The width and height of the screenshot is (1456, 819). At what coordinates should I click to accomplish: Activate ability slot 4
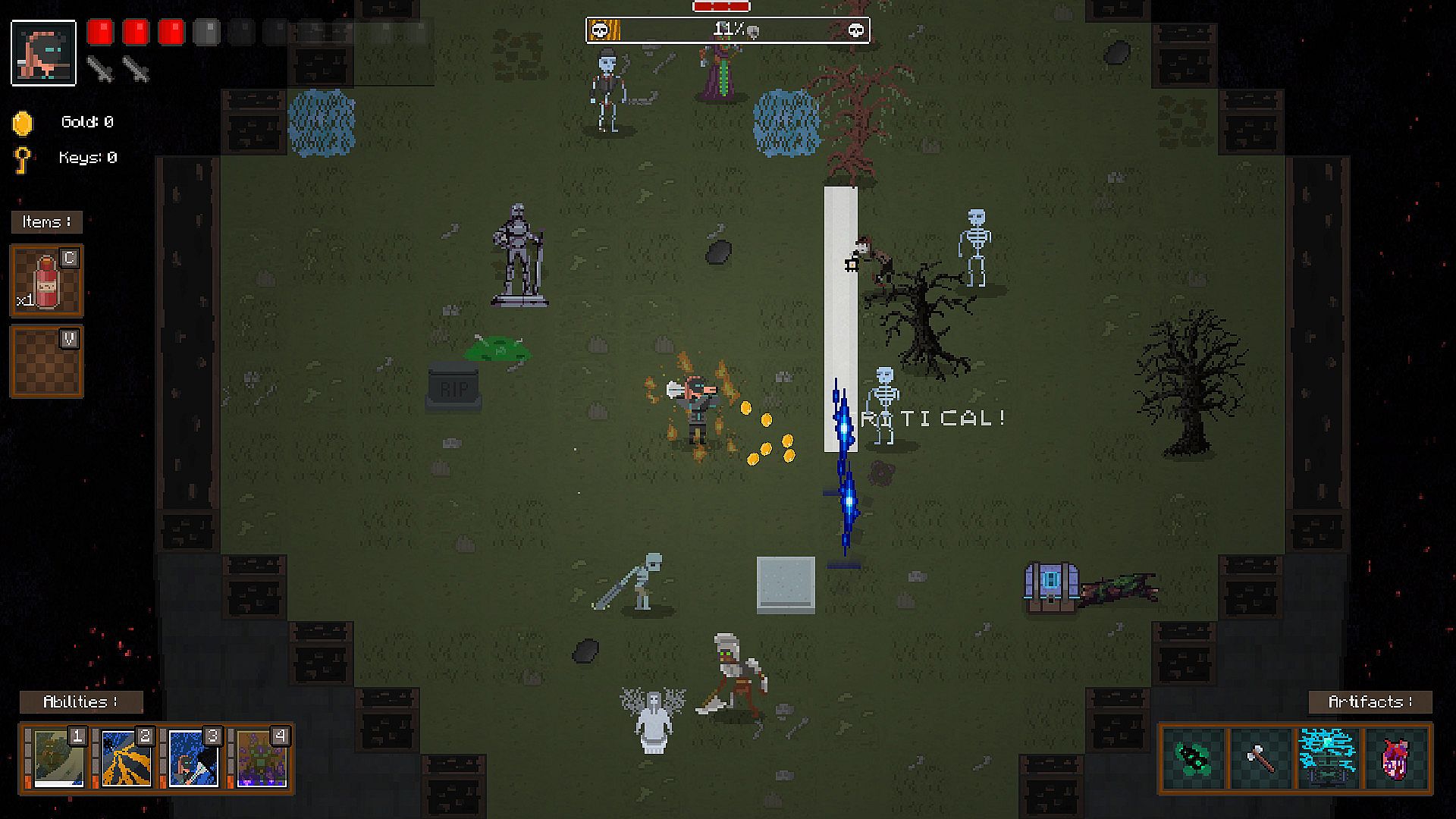[261, 758]
